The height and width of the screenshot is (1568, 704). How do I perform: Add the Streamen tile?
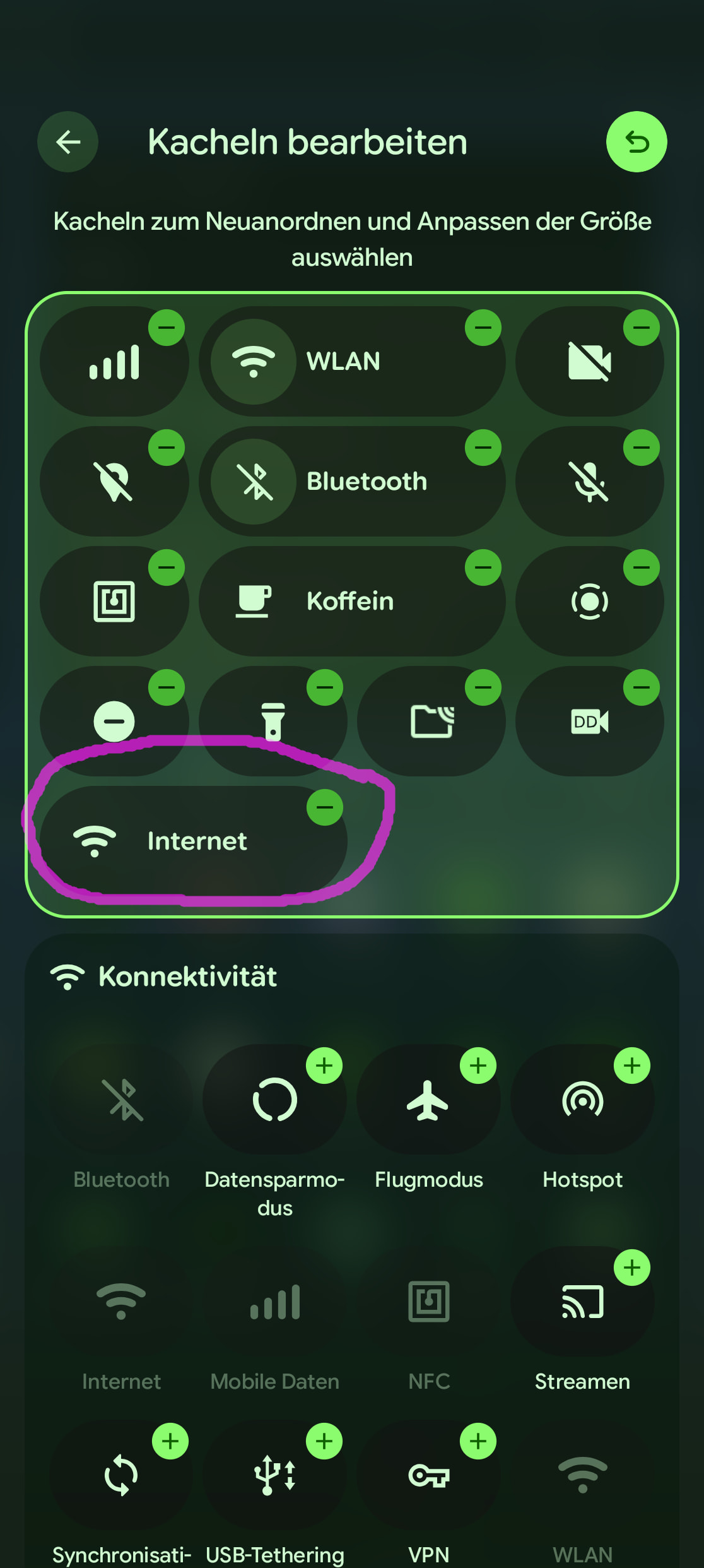632,1268
